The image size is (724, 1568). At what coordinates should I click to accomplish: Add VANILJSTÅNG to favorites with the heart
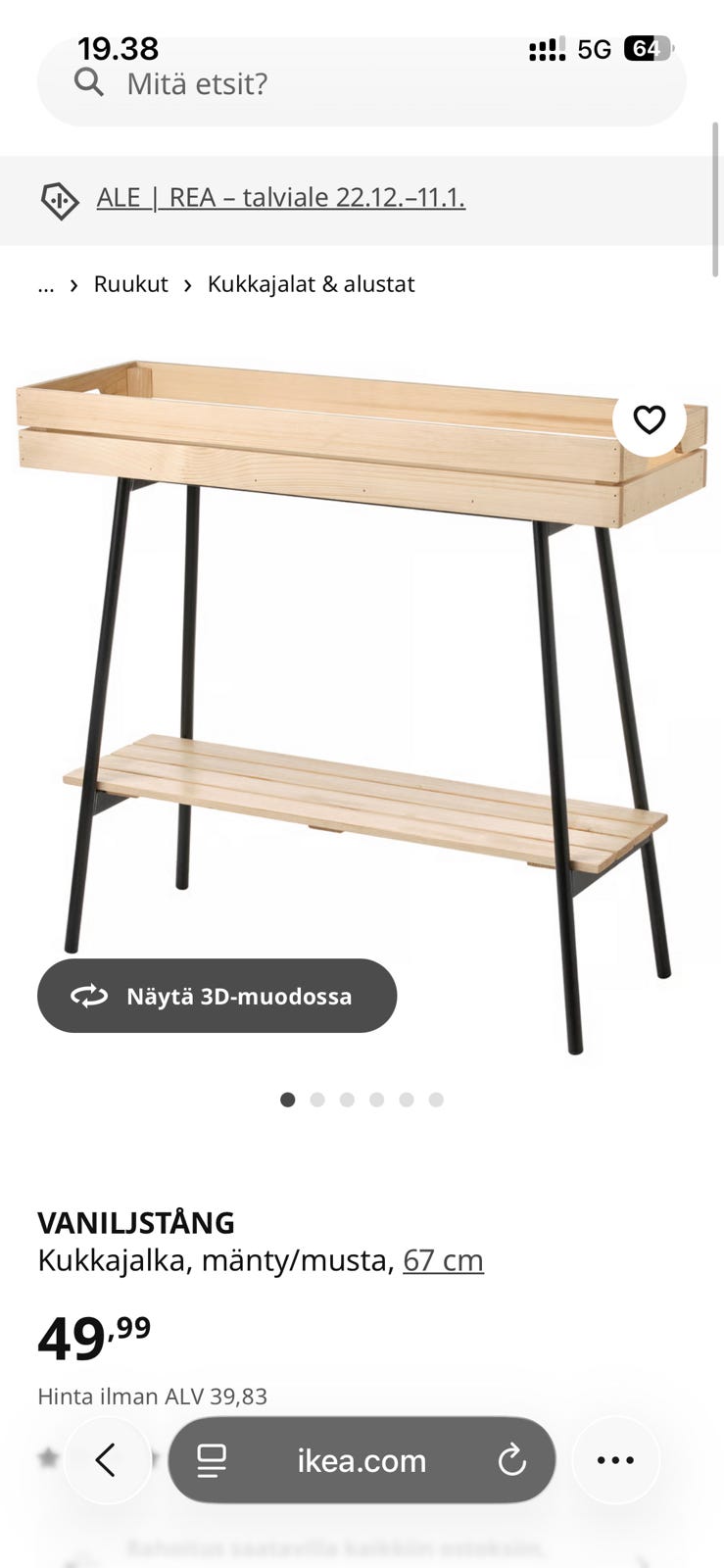pos(649,419)
